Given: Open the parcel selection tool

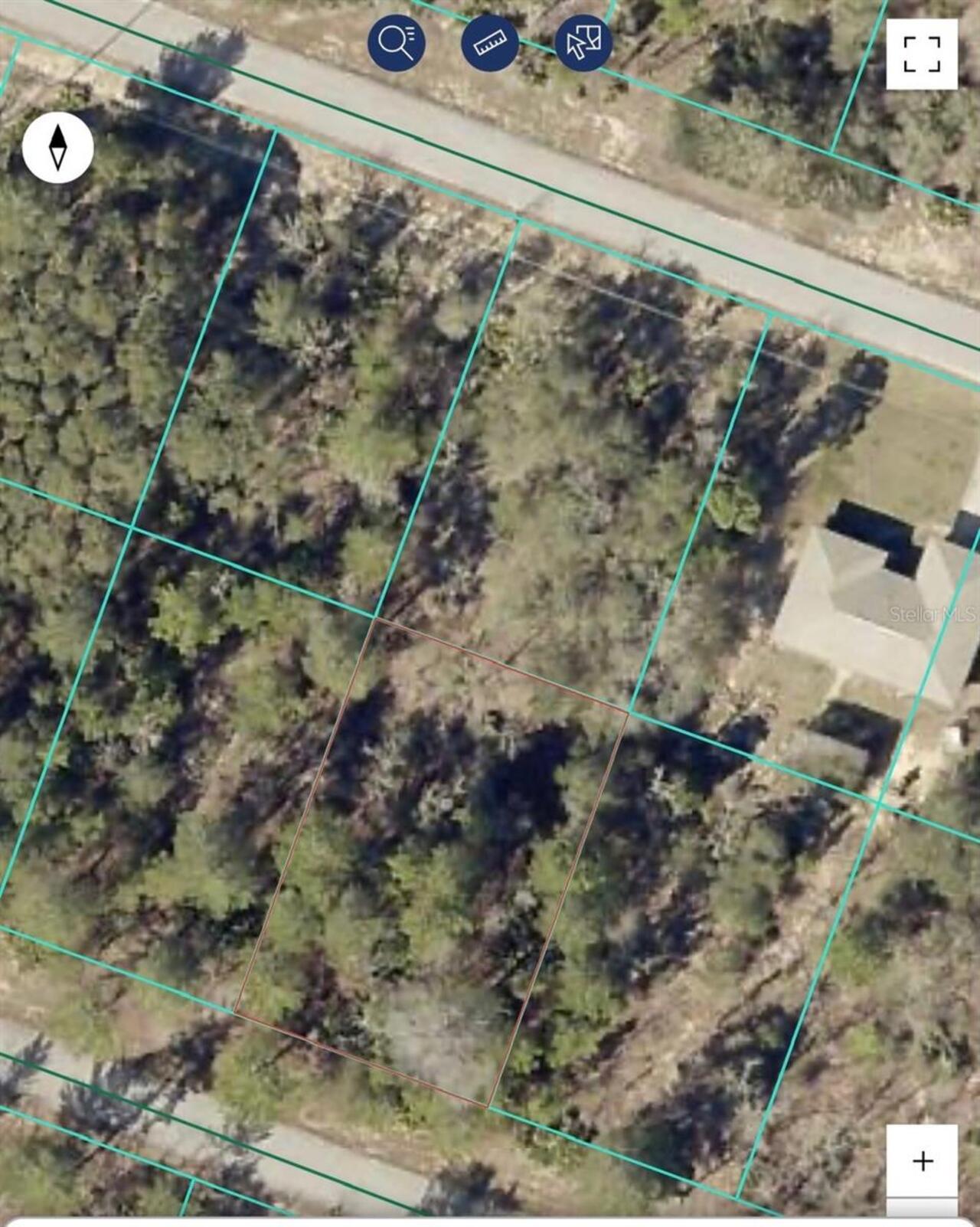Looking at the screenshot, I should pos(583,43).
